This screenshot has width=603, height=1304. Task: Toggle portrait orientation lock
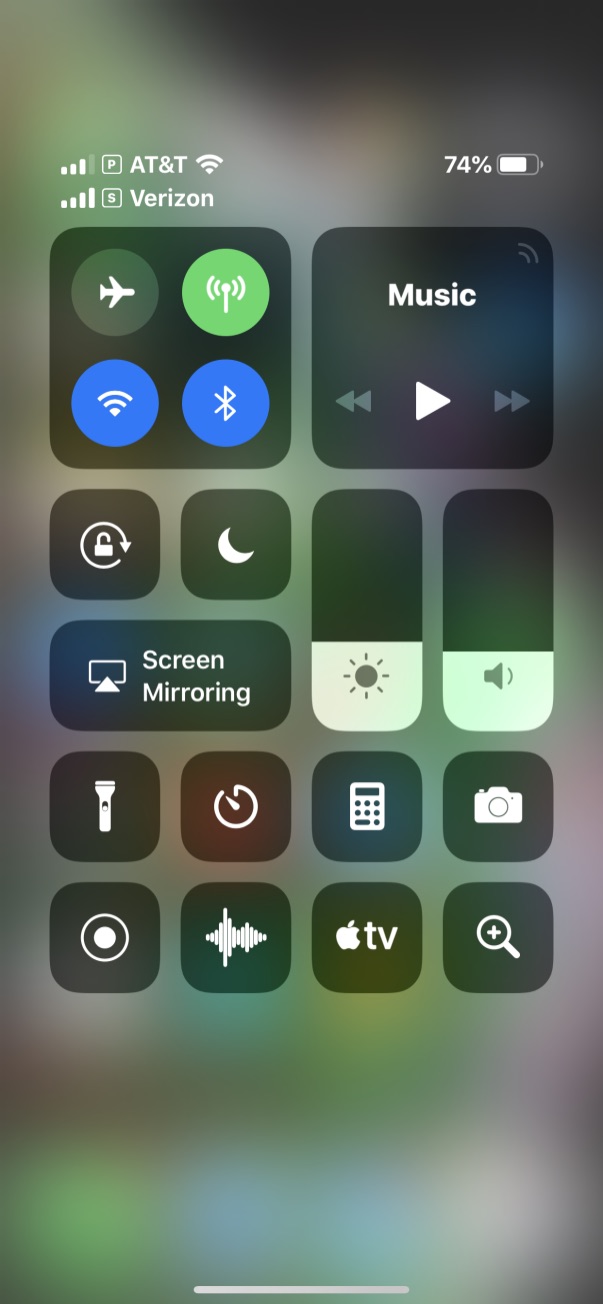click(105, 545)
